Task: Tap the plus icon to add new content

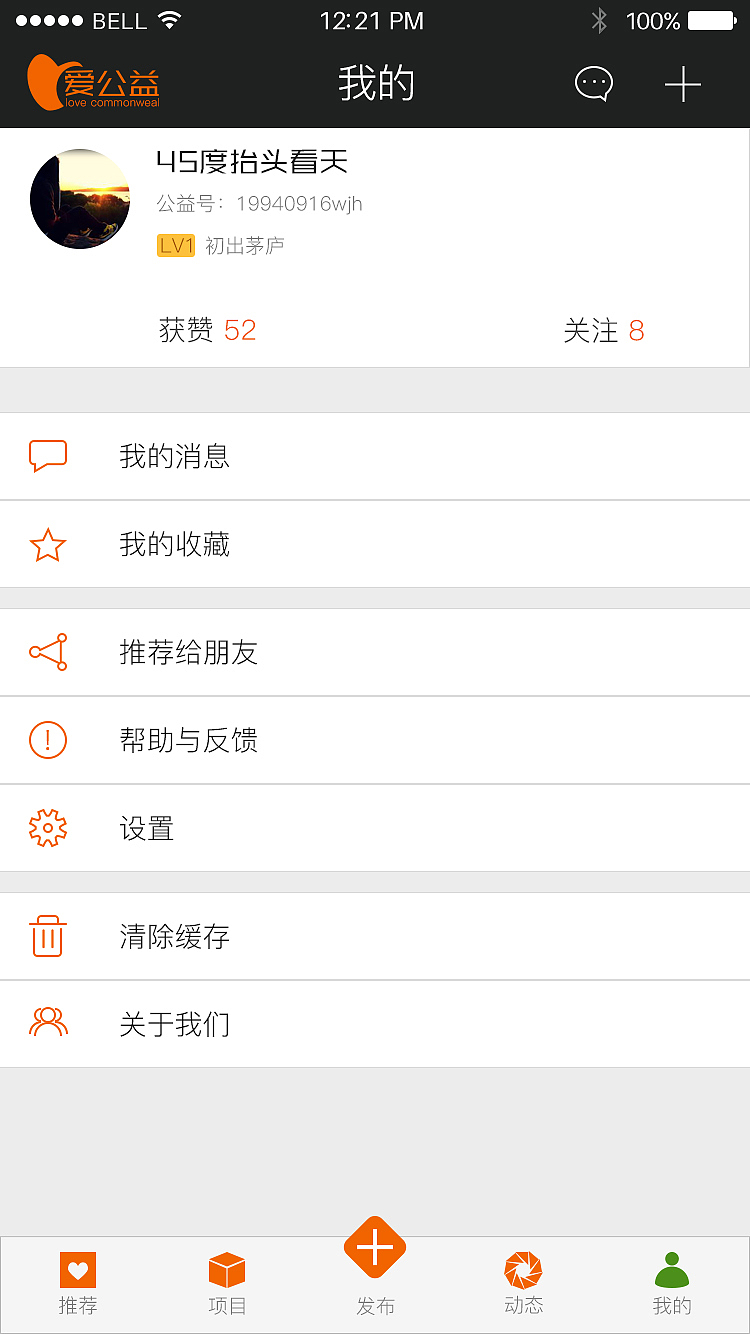Action: pyautogui.click(x=683, y=84)
